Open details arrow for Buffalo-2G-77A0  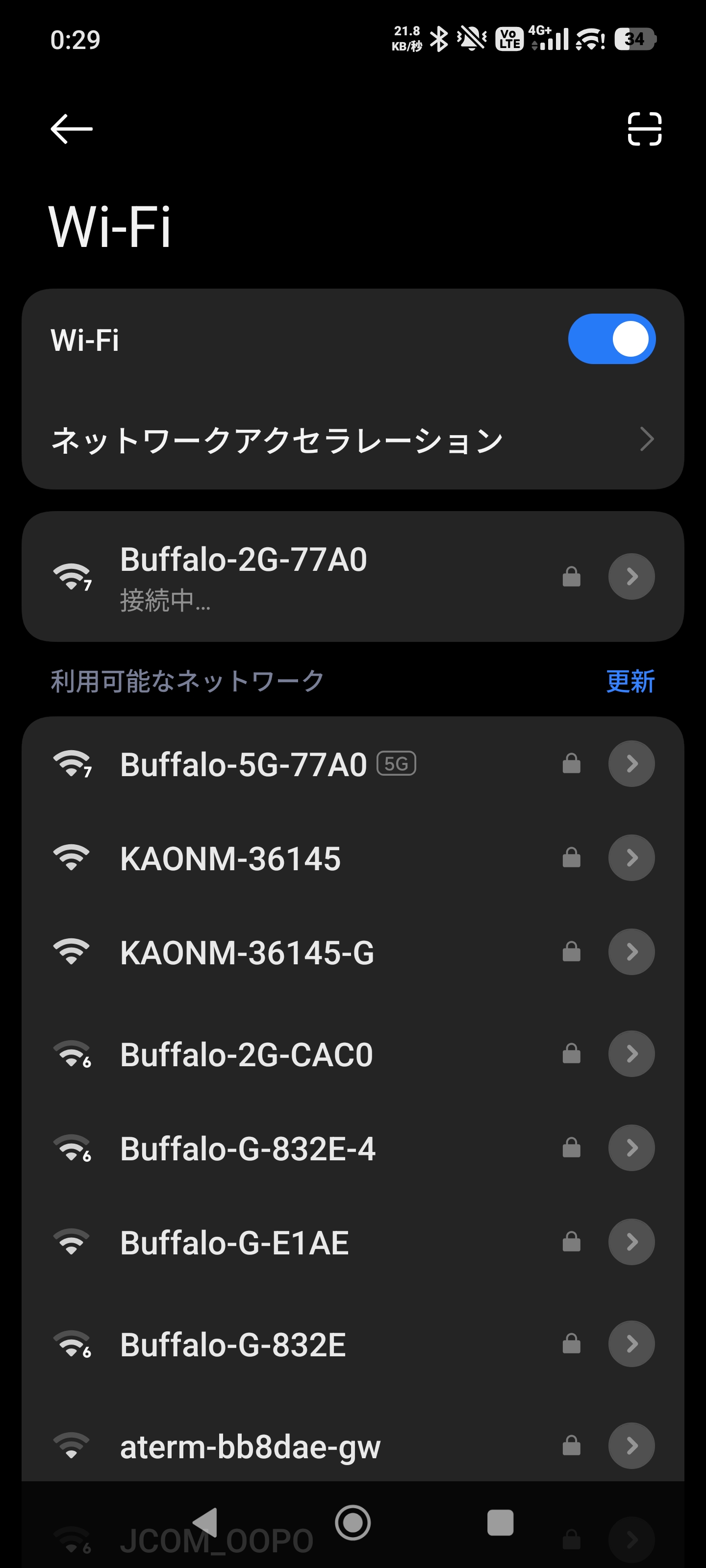point(631,576)
